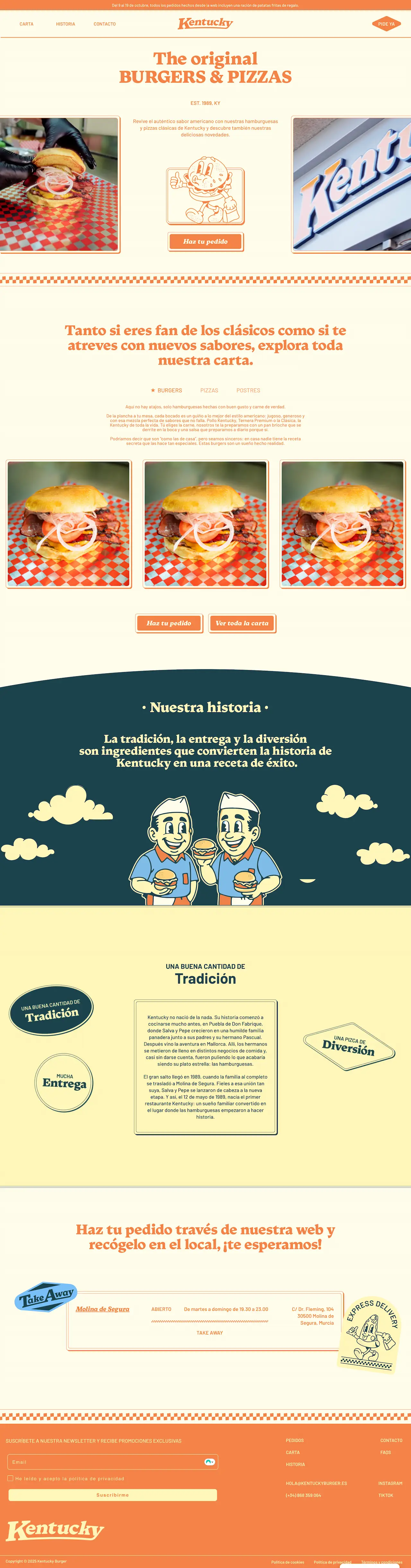411x1568 pixels.
Task: Select the BURGERS tab
Action: [166, 390]
